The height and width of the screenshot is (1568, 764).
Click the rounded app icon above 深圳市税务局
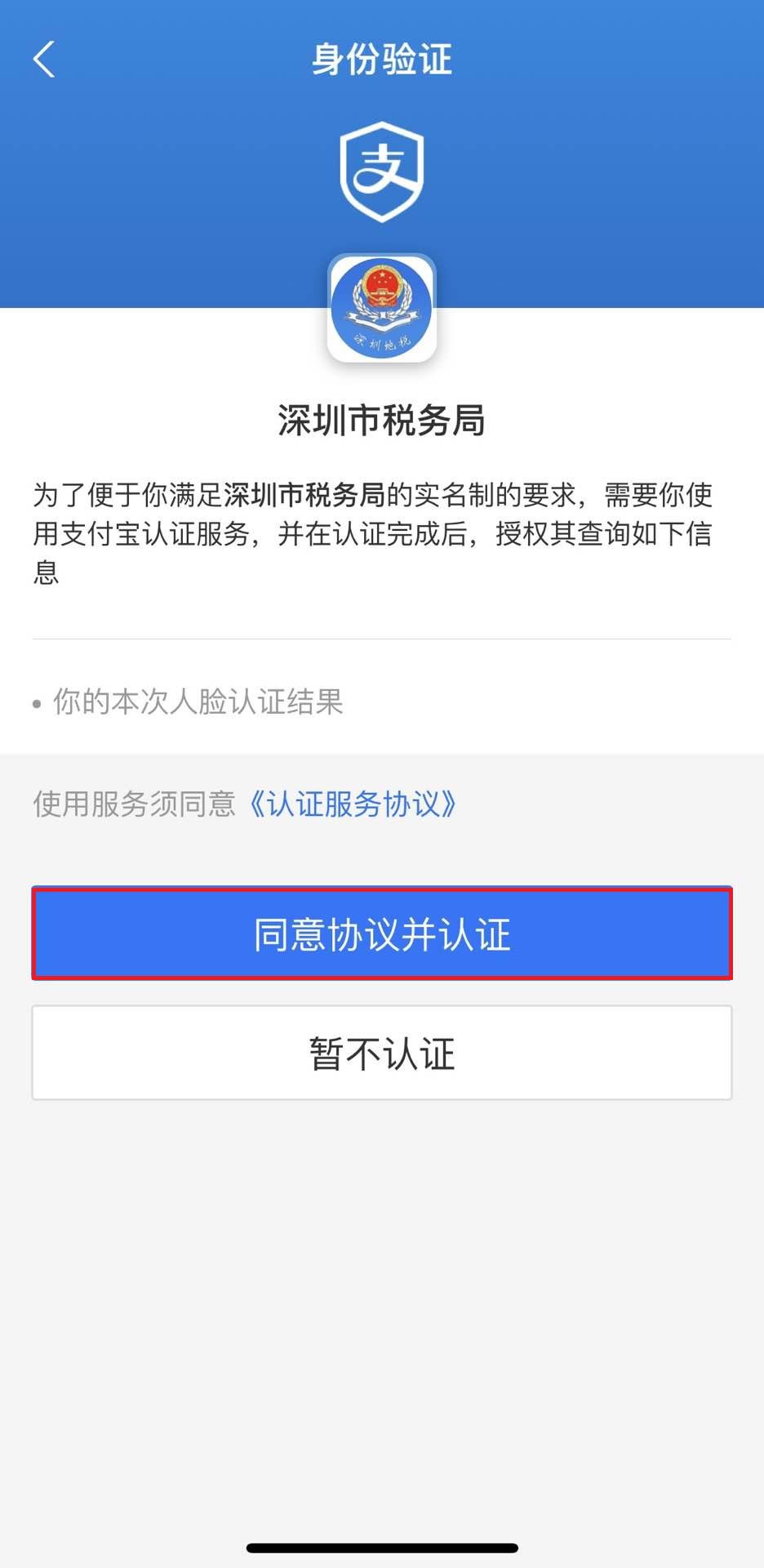(x=381, y=310)
